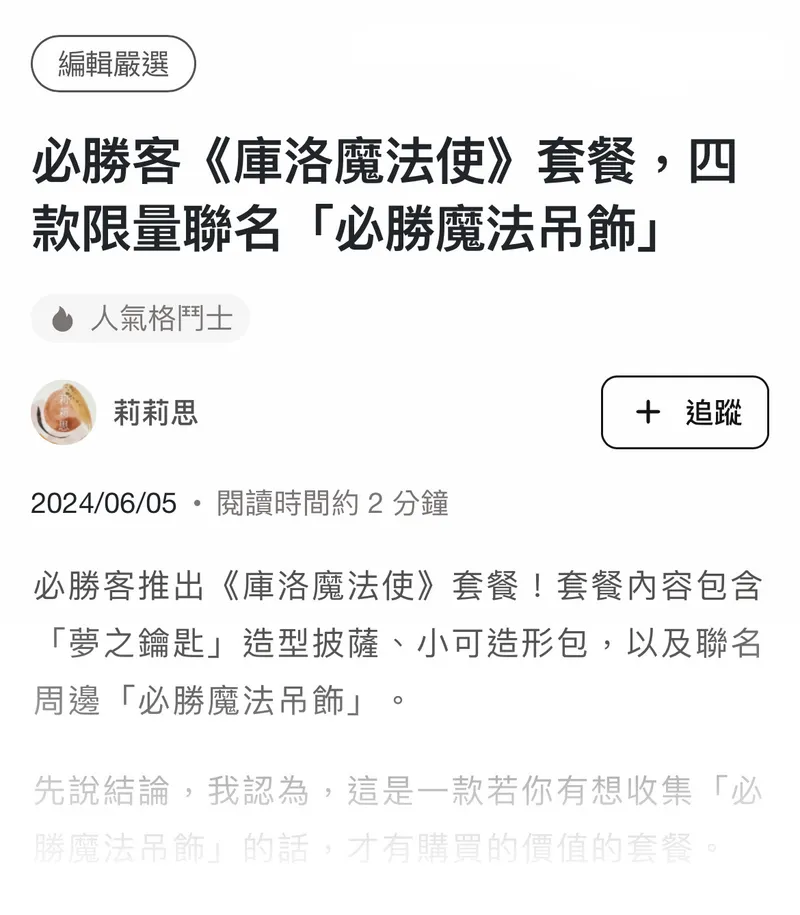Open the 人氣格鬥士 badge
Screen dimensions: 800x915
pyautogui.click(x=140, y=319)
